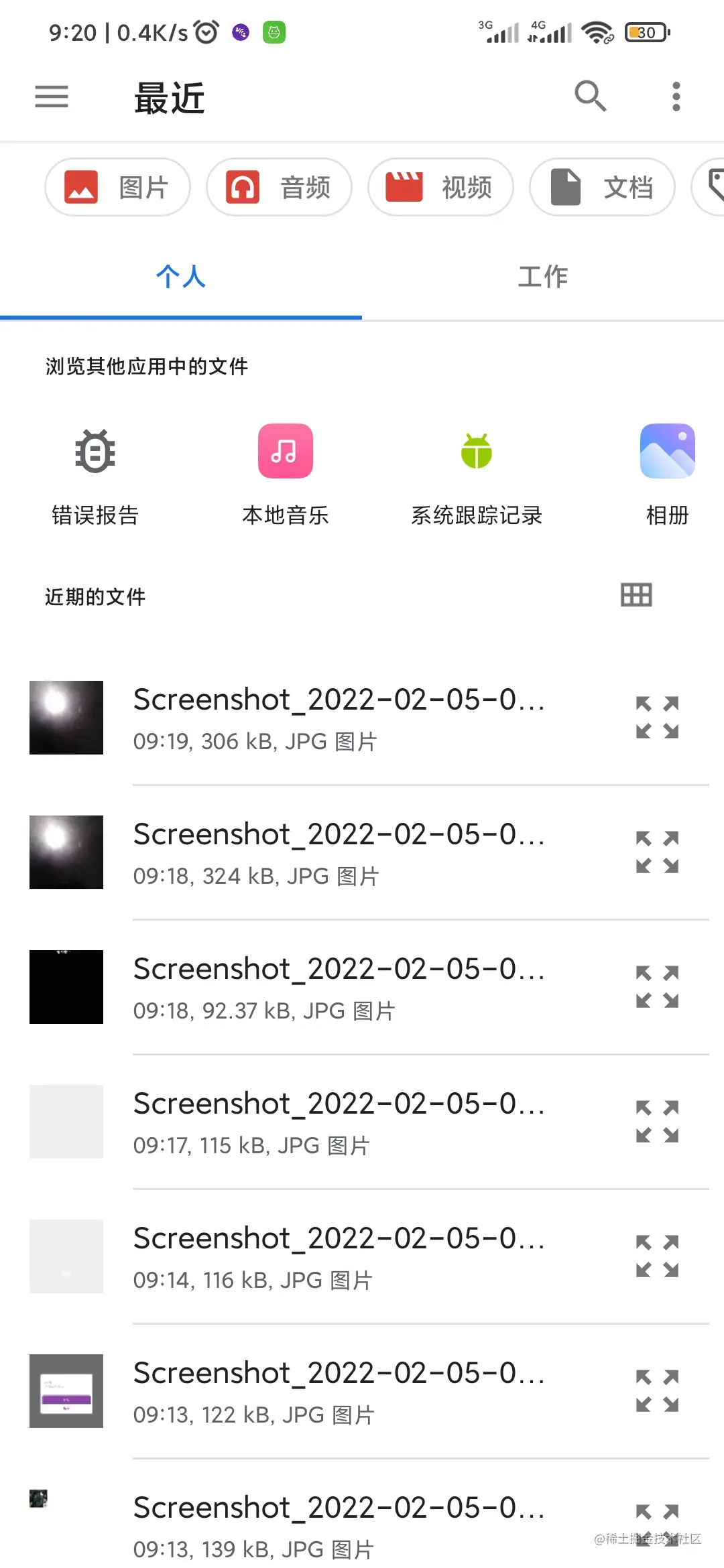
Task: Filter by 图片 chip
Action: click(118, 187)
